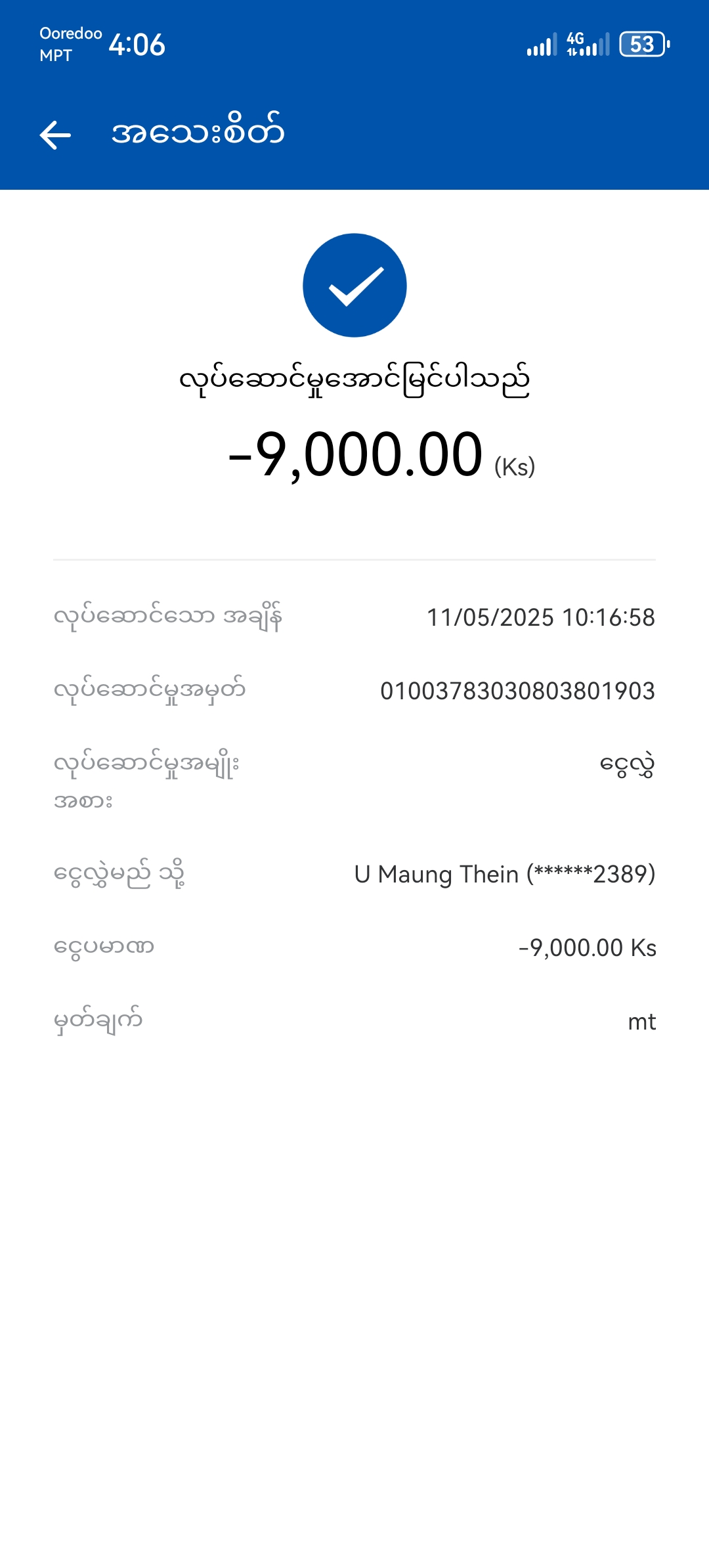This screenshot has width=709, height=1568.
Task: Go back using the arrow in the header
Action: point(55,135)
